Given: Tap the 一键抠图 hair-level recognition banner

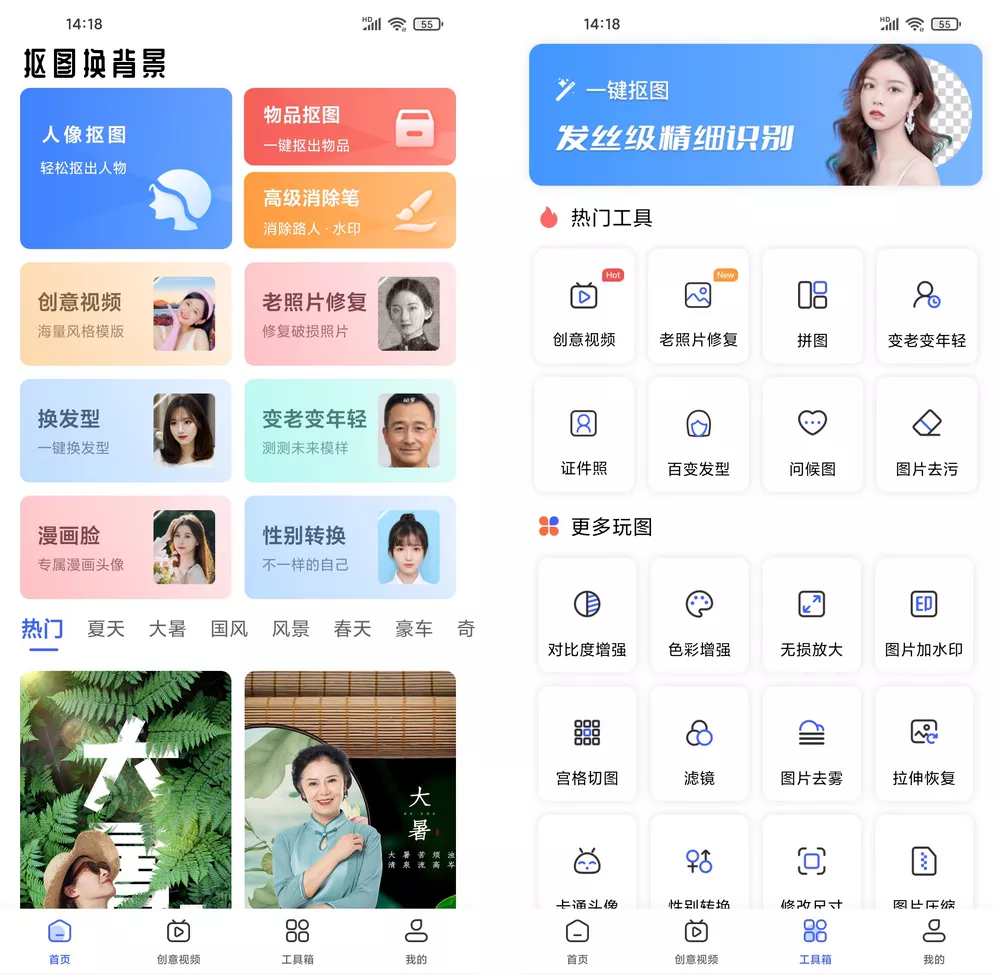Looking at the screenshot, I should coord(755,115).
